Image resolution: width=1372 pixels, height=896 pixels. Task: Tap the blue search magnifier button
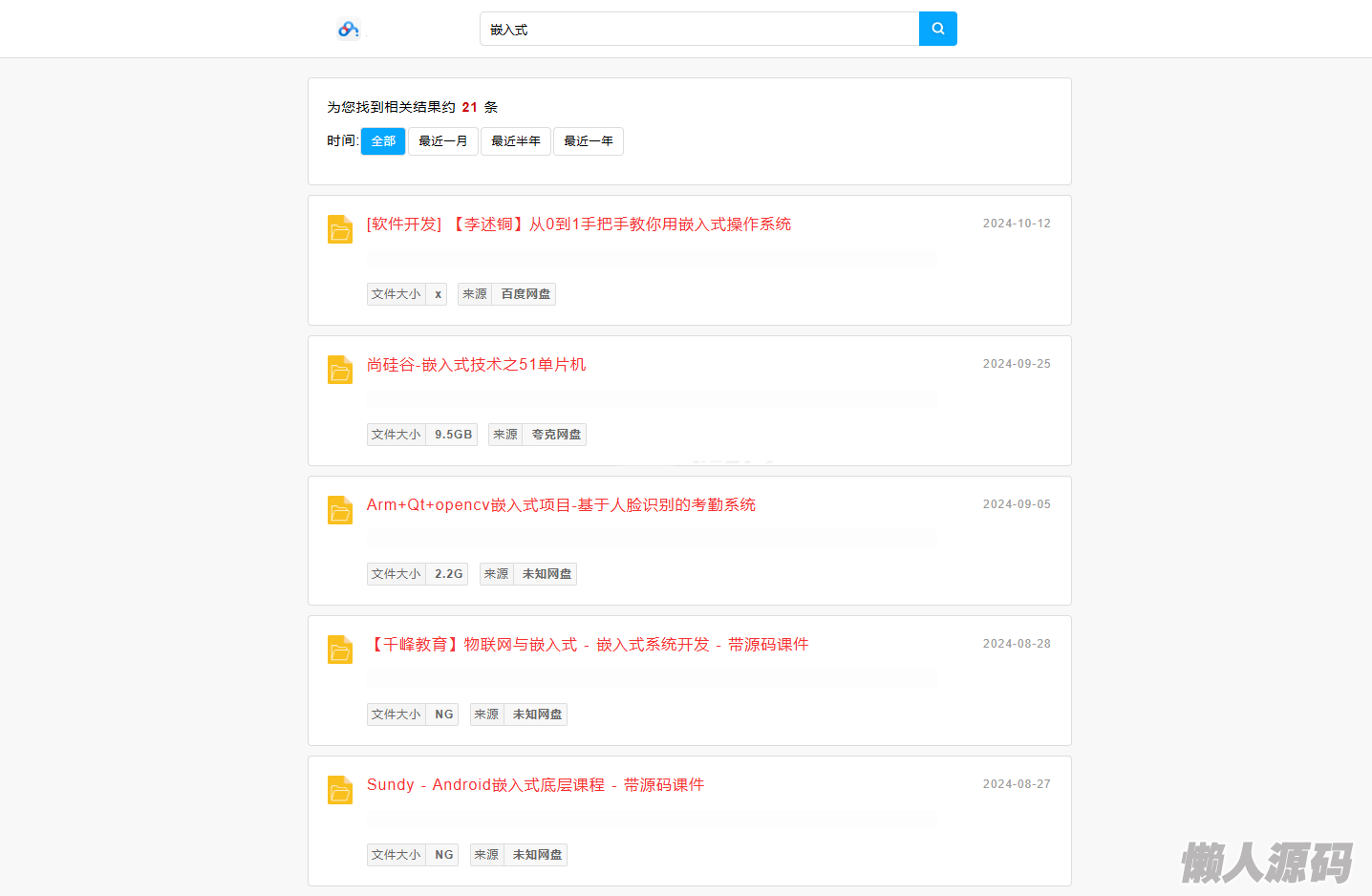pyautogui.click(x=937, y=29)
